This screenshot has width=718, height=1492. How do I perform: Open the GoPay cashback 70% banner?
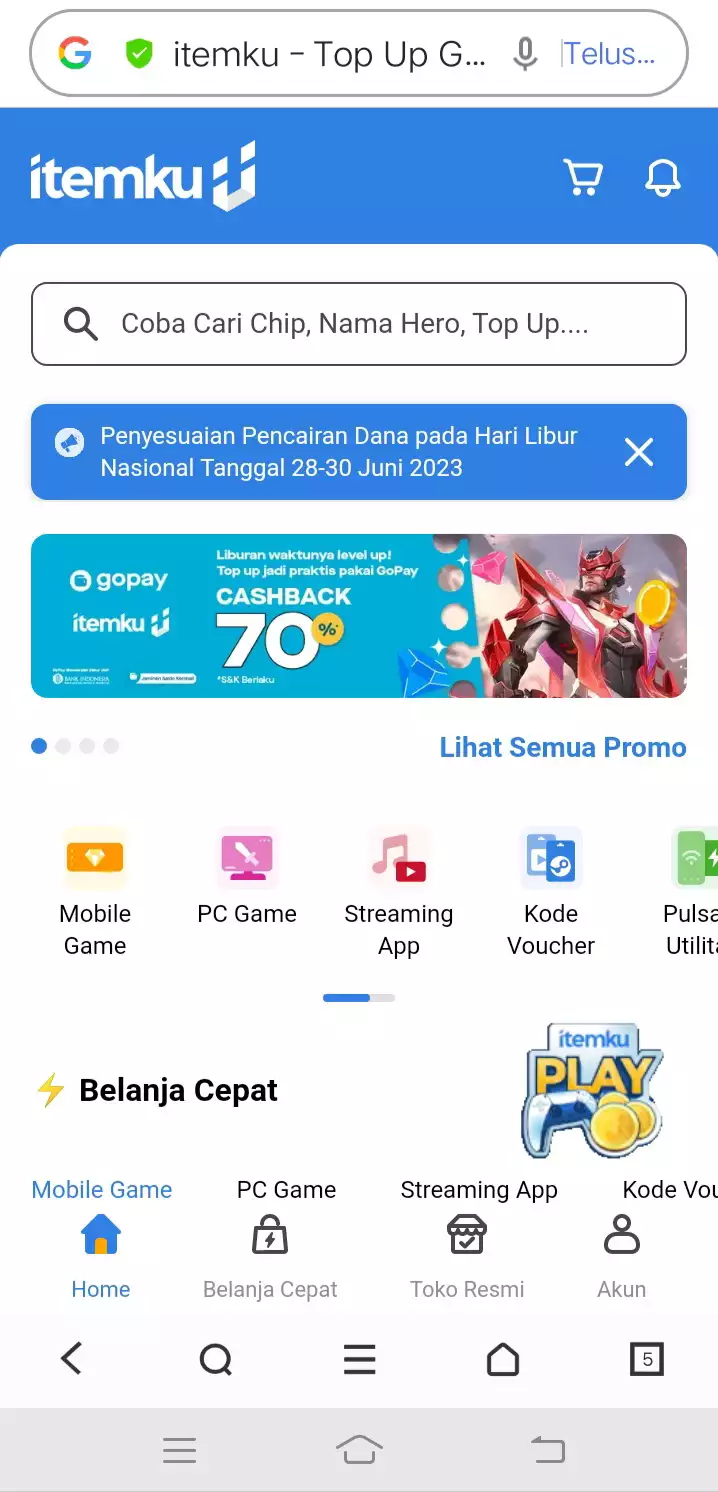[358, 615]
